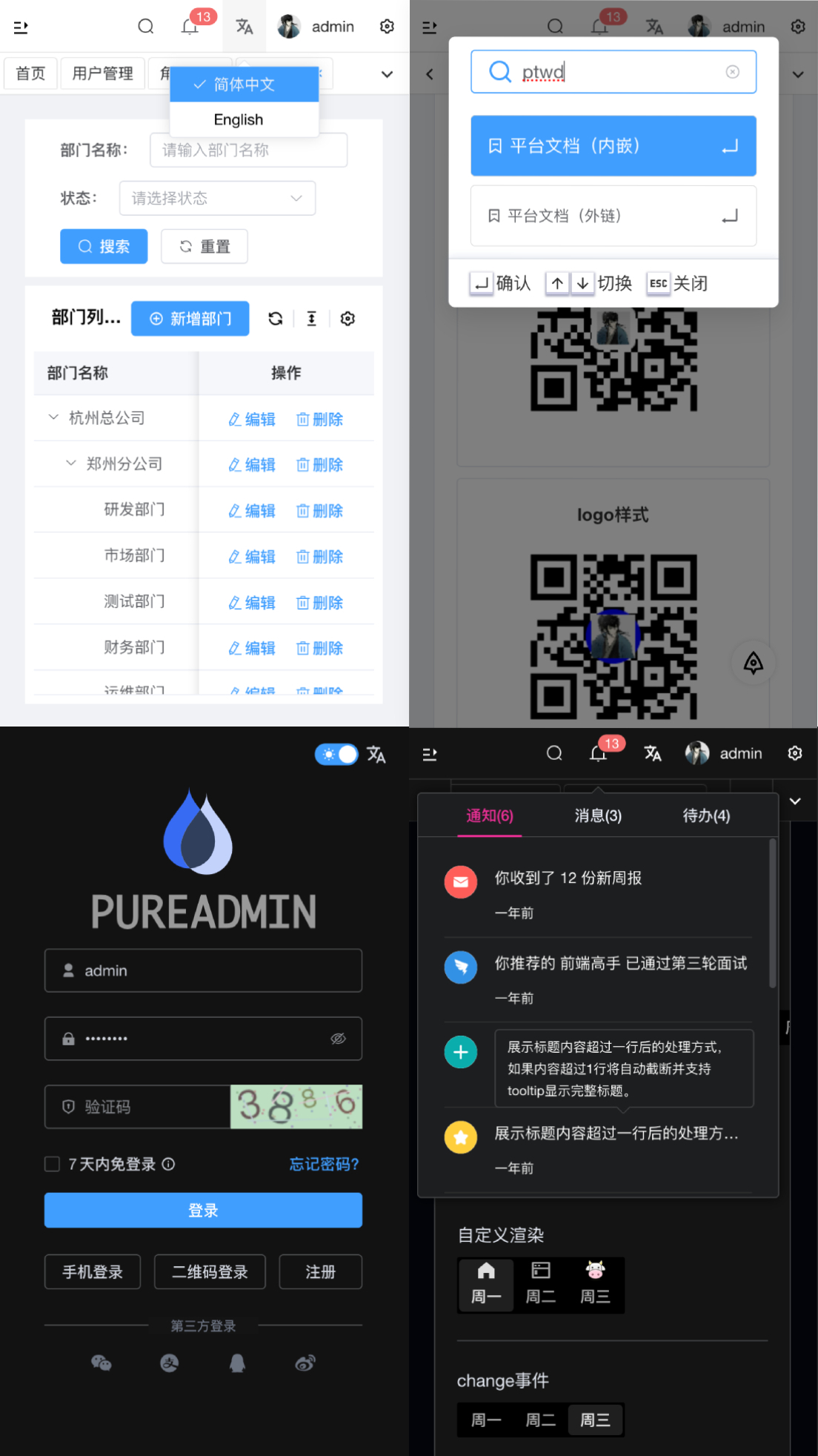The image size is (818, 1456).
Task: Select English from the language menu
Action: (x=237, y=119)
